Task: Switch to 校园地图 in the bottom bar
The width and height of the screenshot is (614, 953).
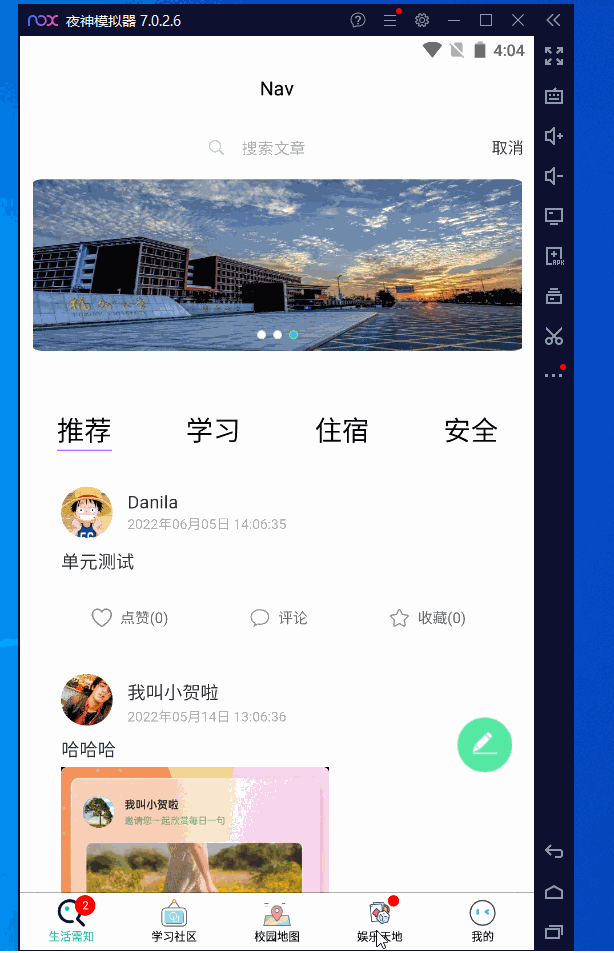Action: coord(277,921)
